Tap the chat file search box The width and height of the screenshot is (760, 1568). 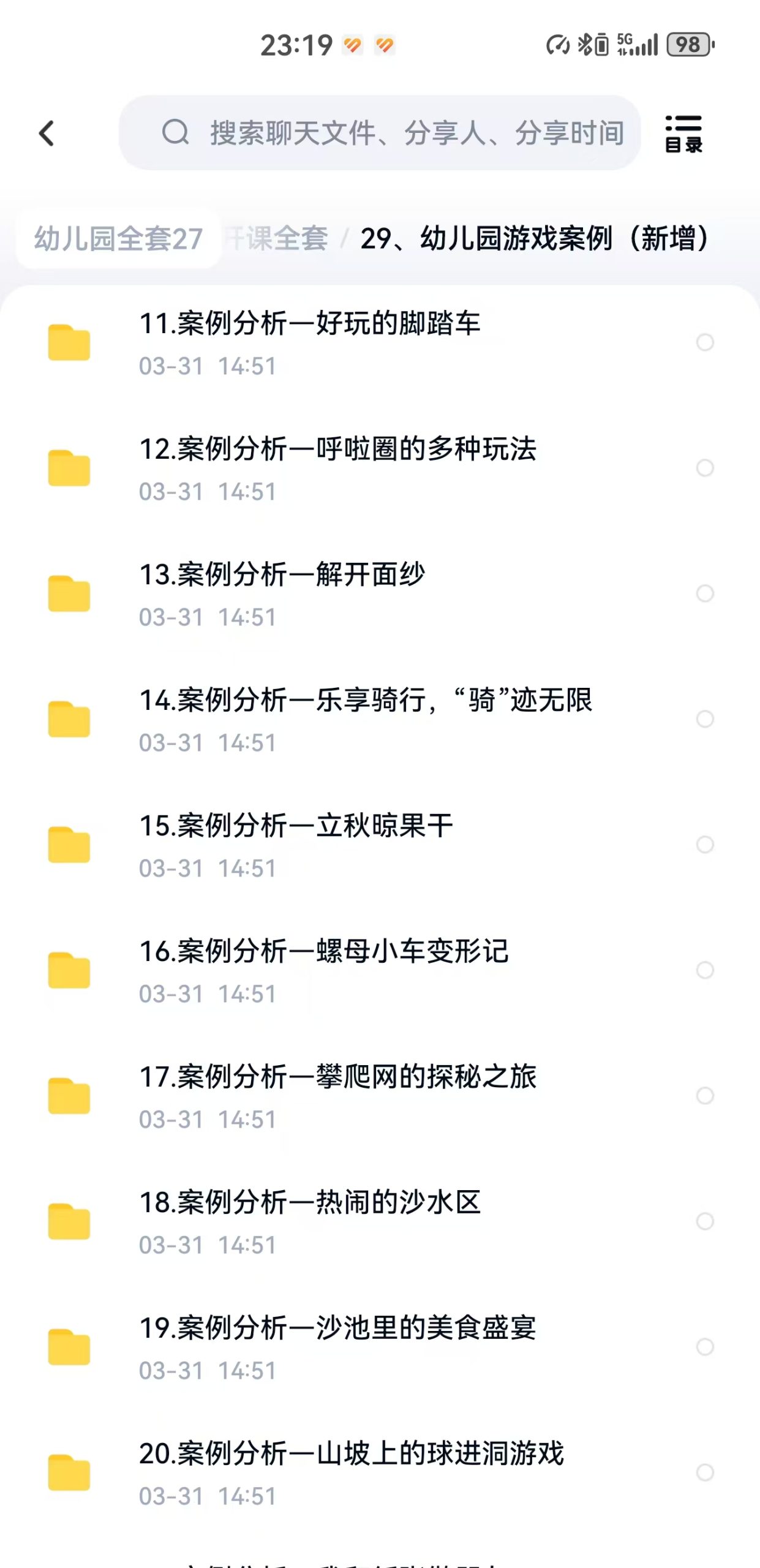392,133
